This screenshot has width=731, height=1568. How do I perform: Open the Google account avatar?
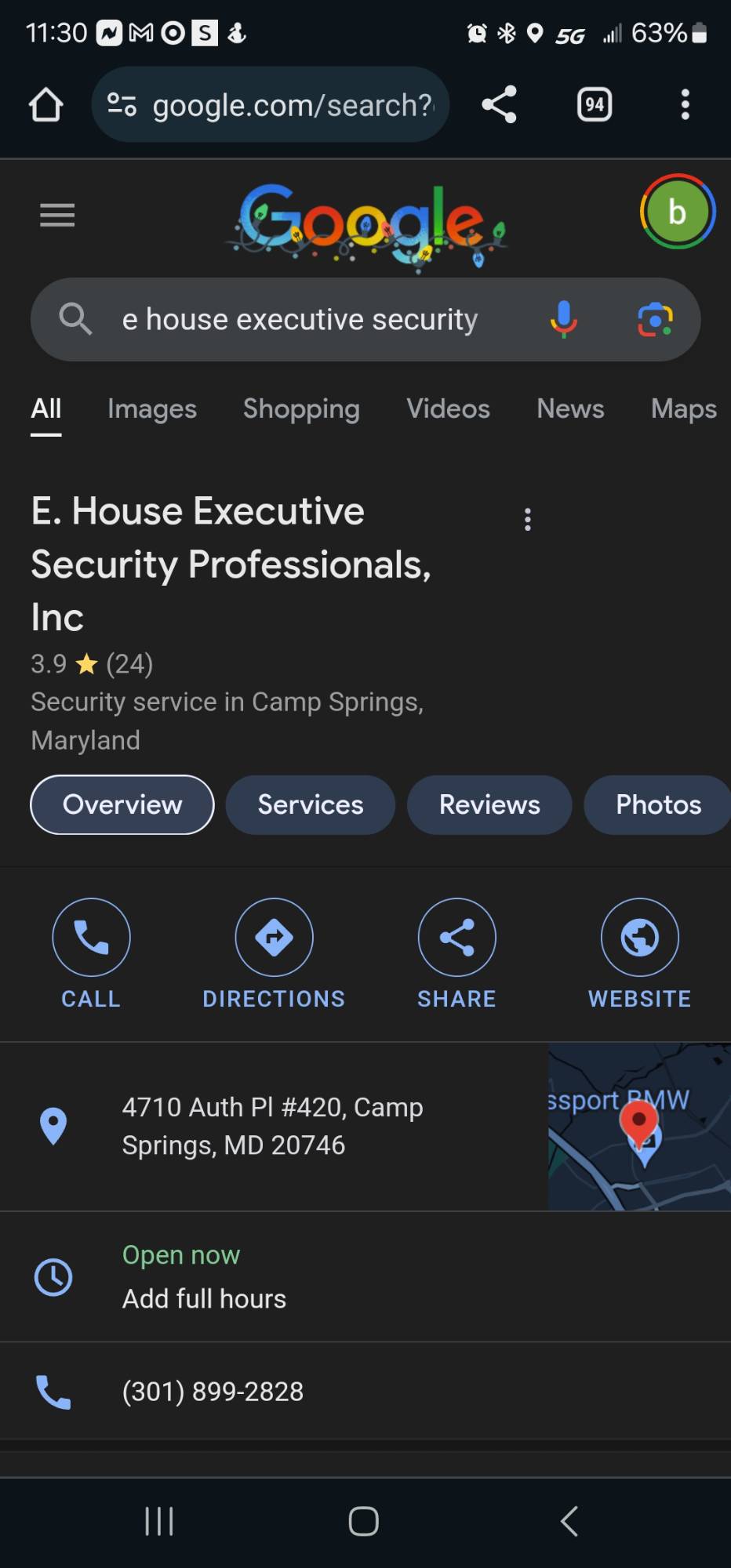(x=677, y=212)
